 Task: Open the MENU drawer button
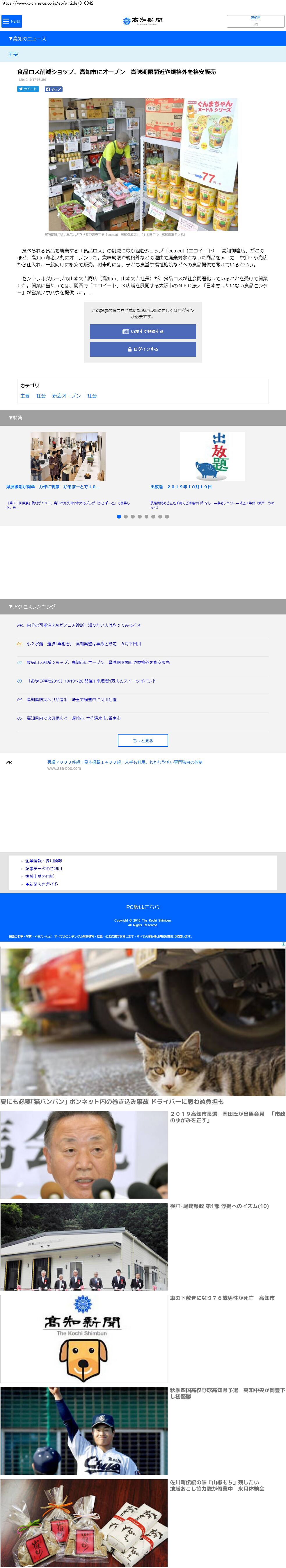(11, 21)
